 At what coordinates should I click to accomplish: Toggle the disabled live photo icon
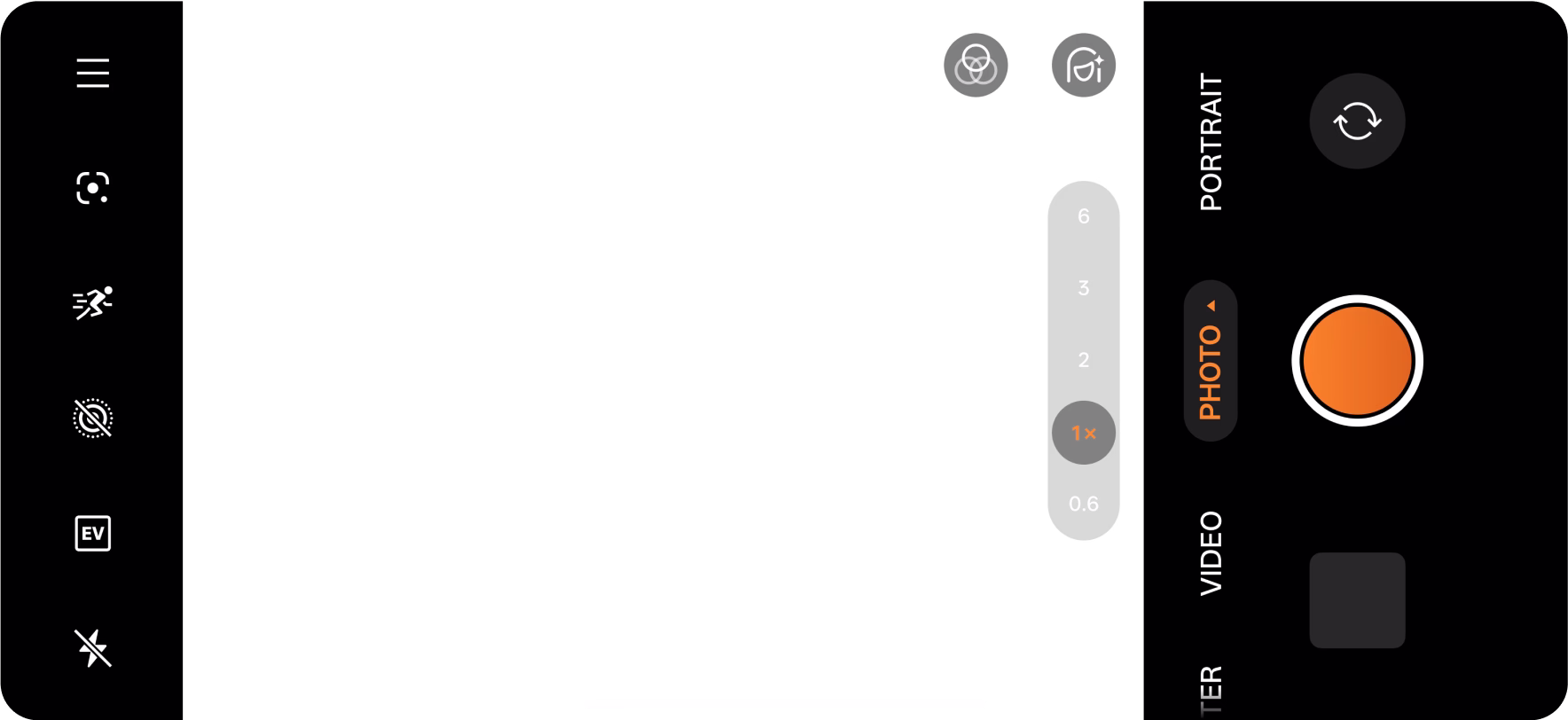92,419
